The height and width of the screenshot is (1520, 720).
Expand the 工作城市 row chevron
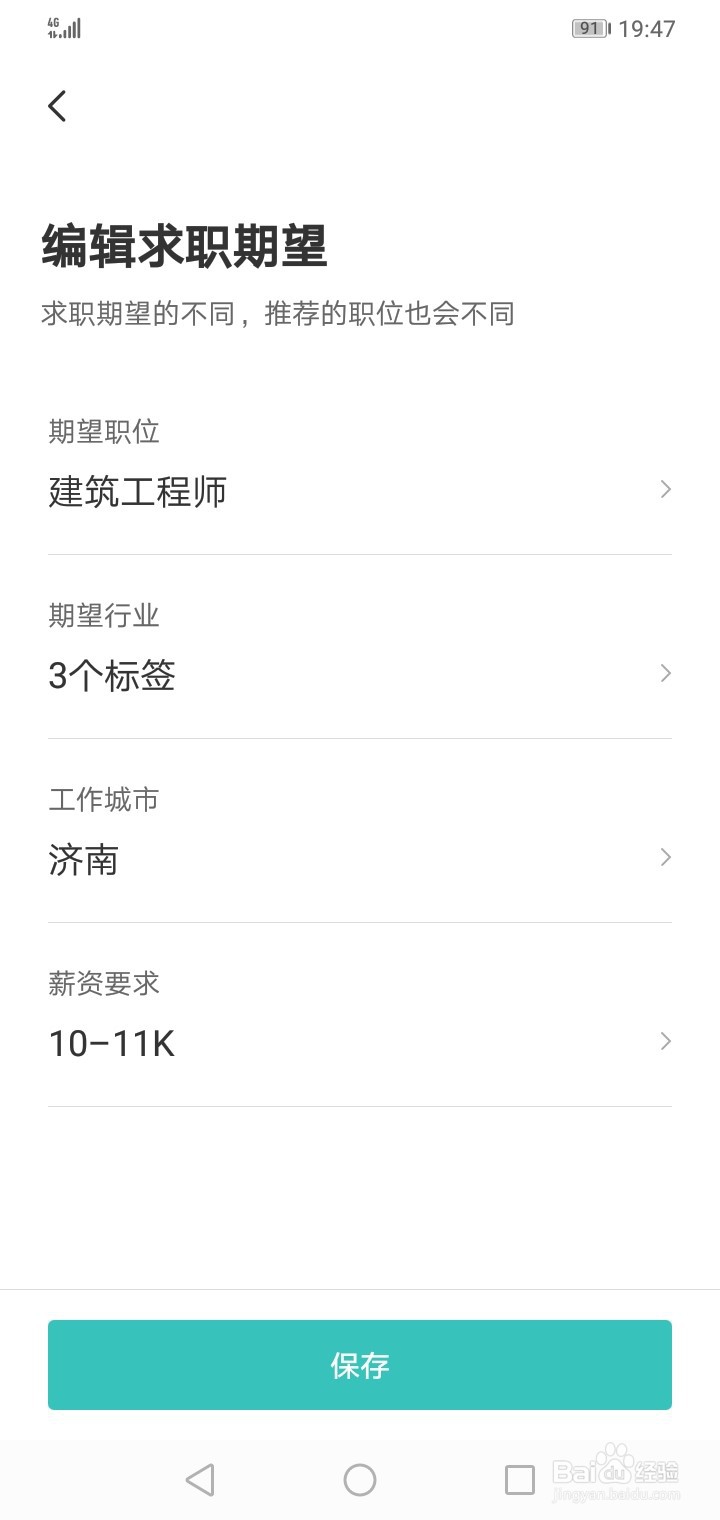tap(664, 857)
